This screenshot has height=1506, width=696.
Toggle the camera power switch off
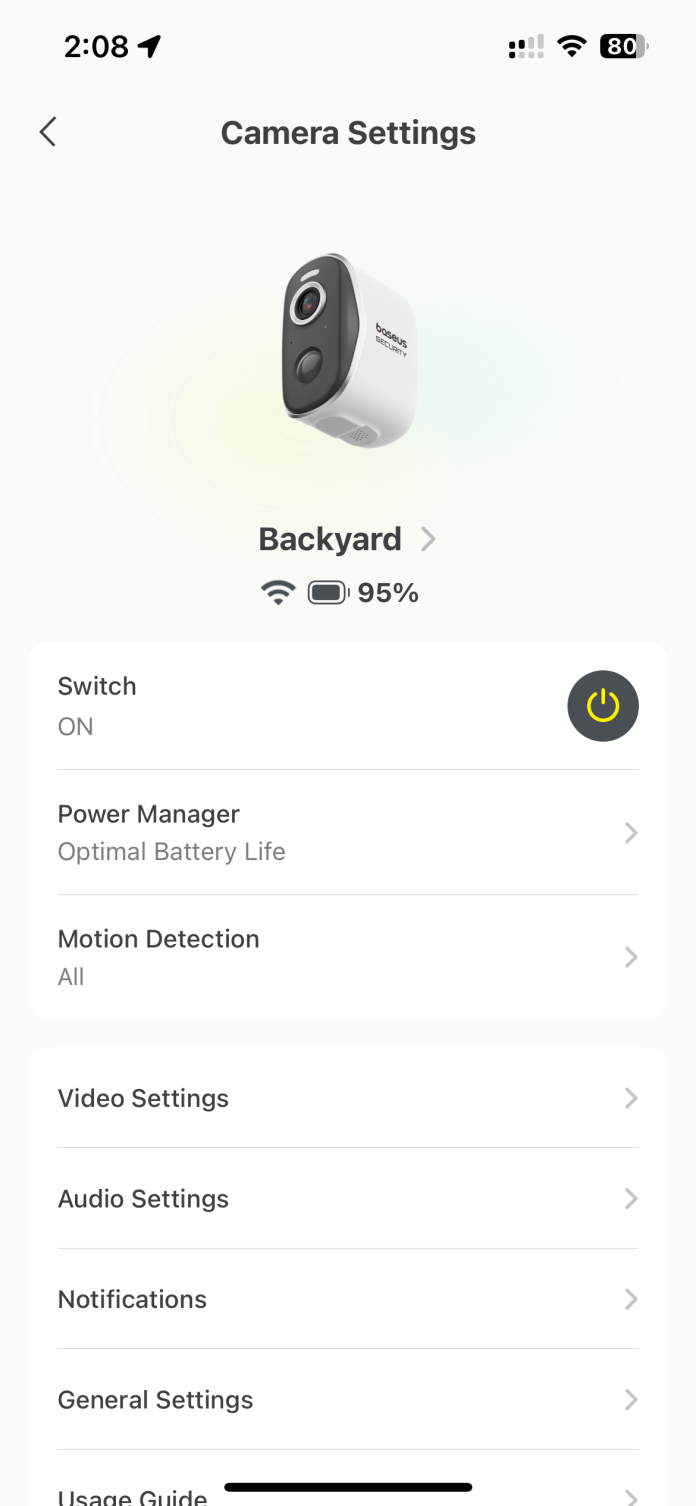(602, 706)
